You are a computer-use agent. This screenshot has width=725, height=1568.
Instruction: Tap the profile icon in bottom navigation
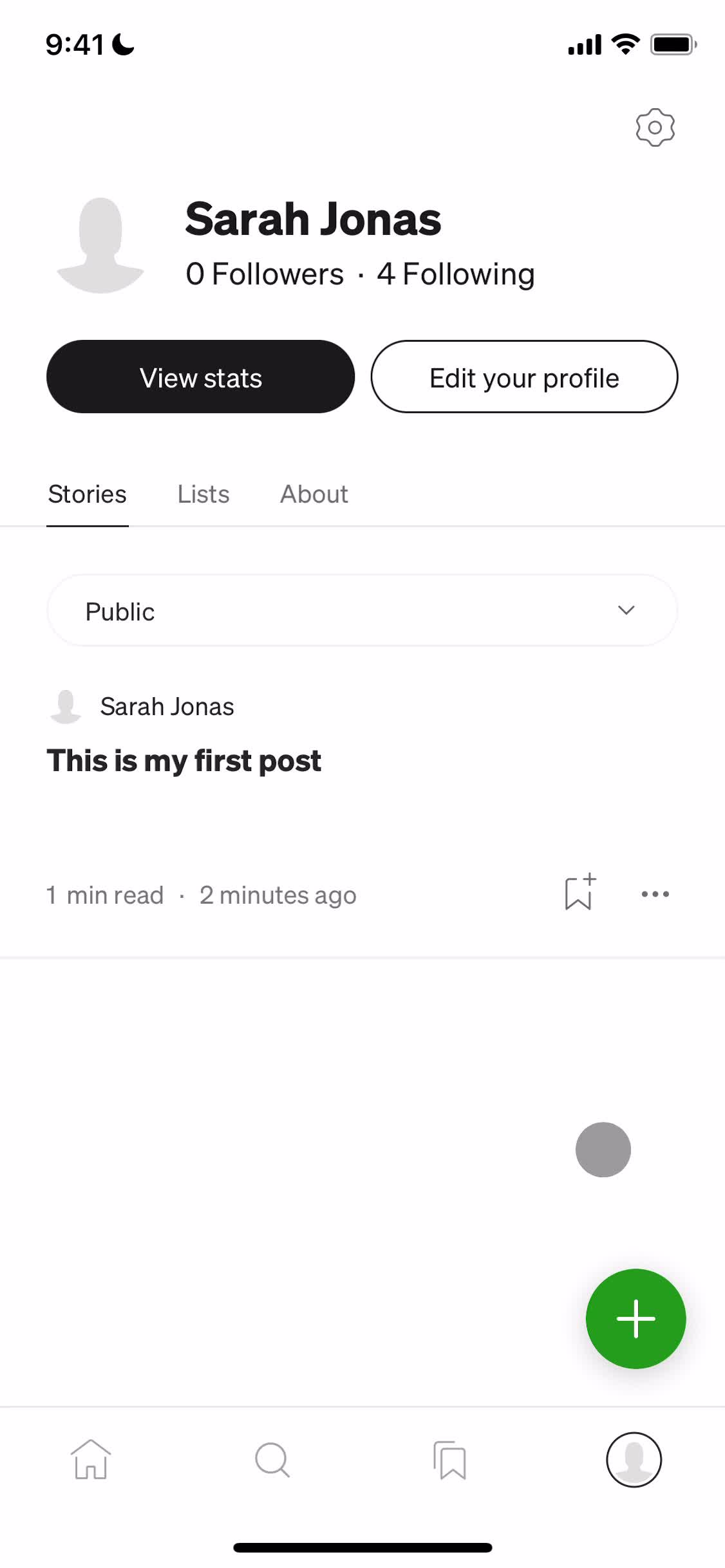634,1461
